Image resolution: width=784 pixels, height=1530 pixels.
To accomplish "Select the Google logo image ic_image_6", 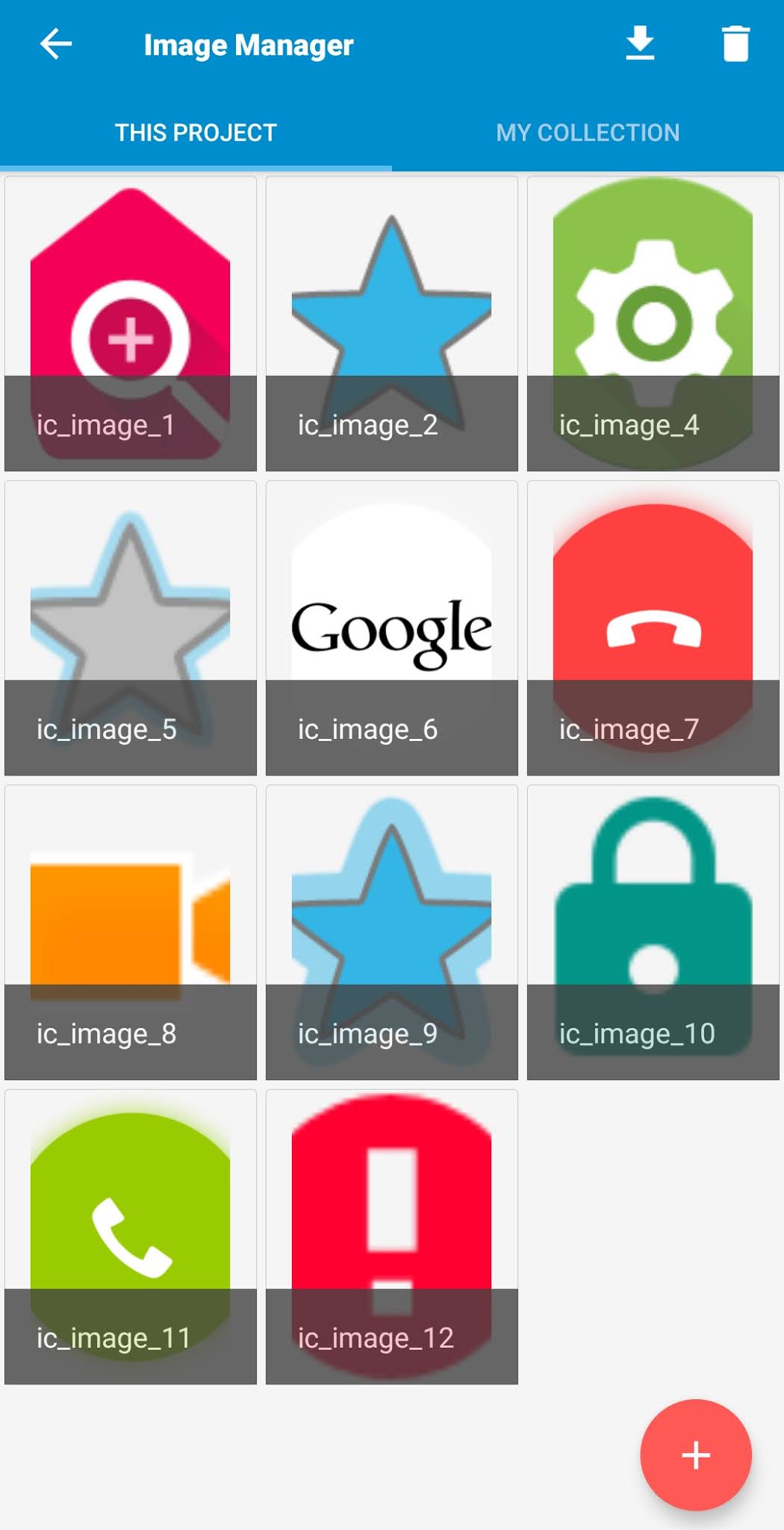I will click(391, 620).
